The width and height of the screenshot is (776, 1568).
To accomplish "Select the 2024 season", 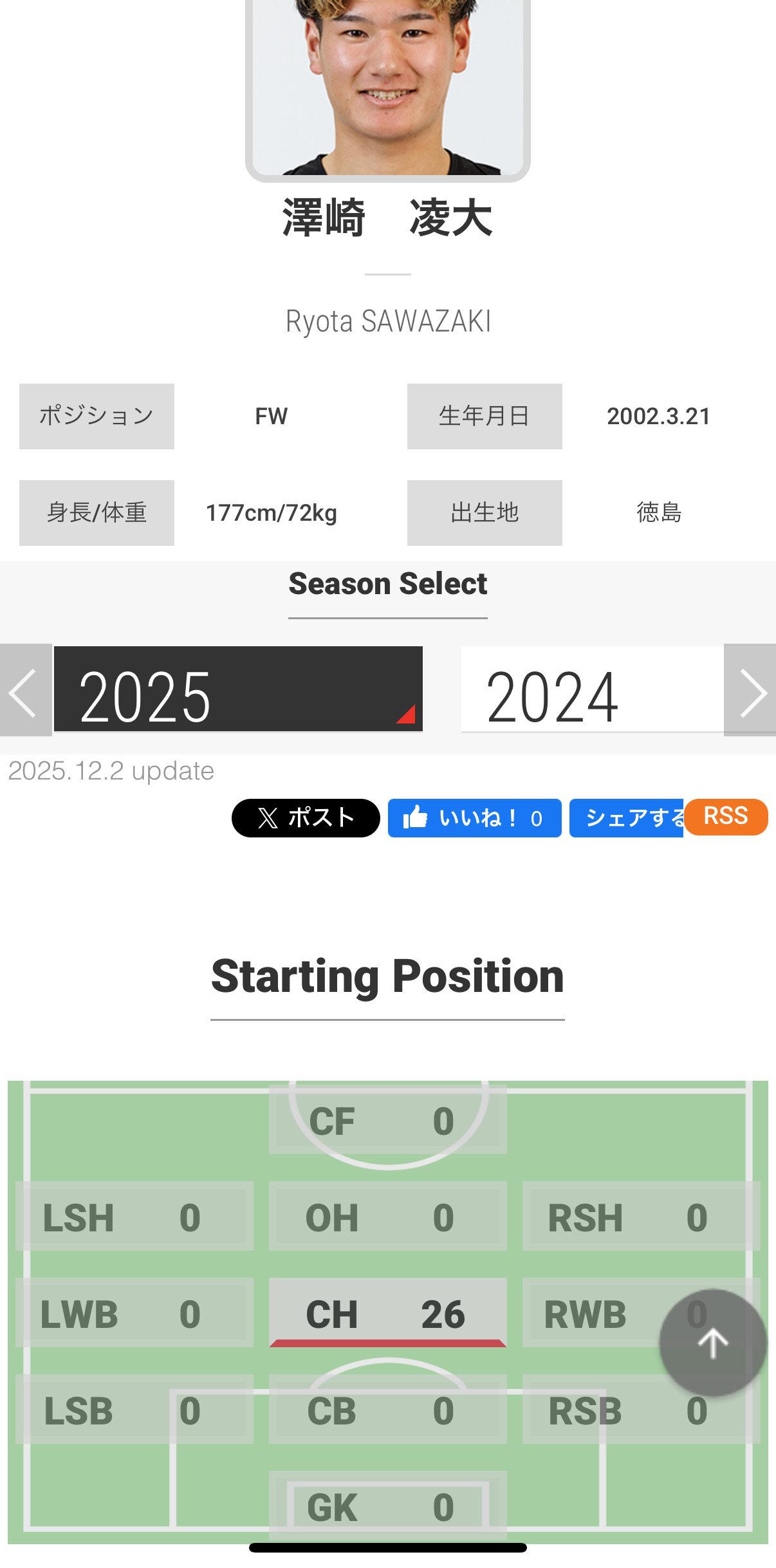I will tap(592, 690).
